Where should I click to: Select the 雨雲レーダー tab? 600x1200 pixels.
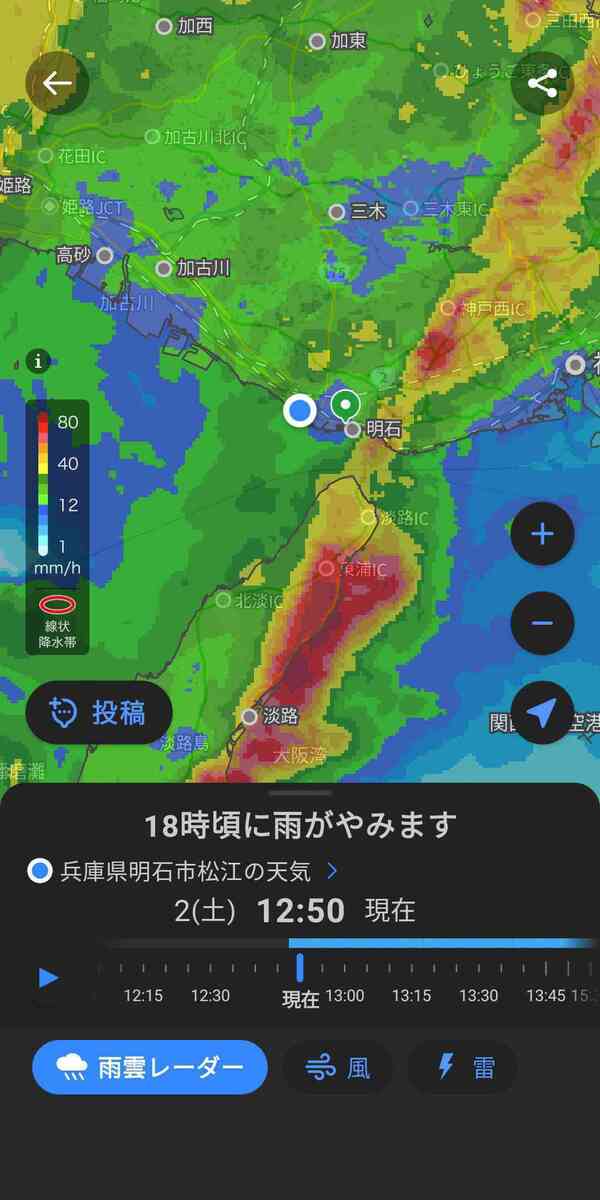click(150, 1067)
